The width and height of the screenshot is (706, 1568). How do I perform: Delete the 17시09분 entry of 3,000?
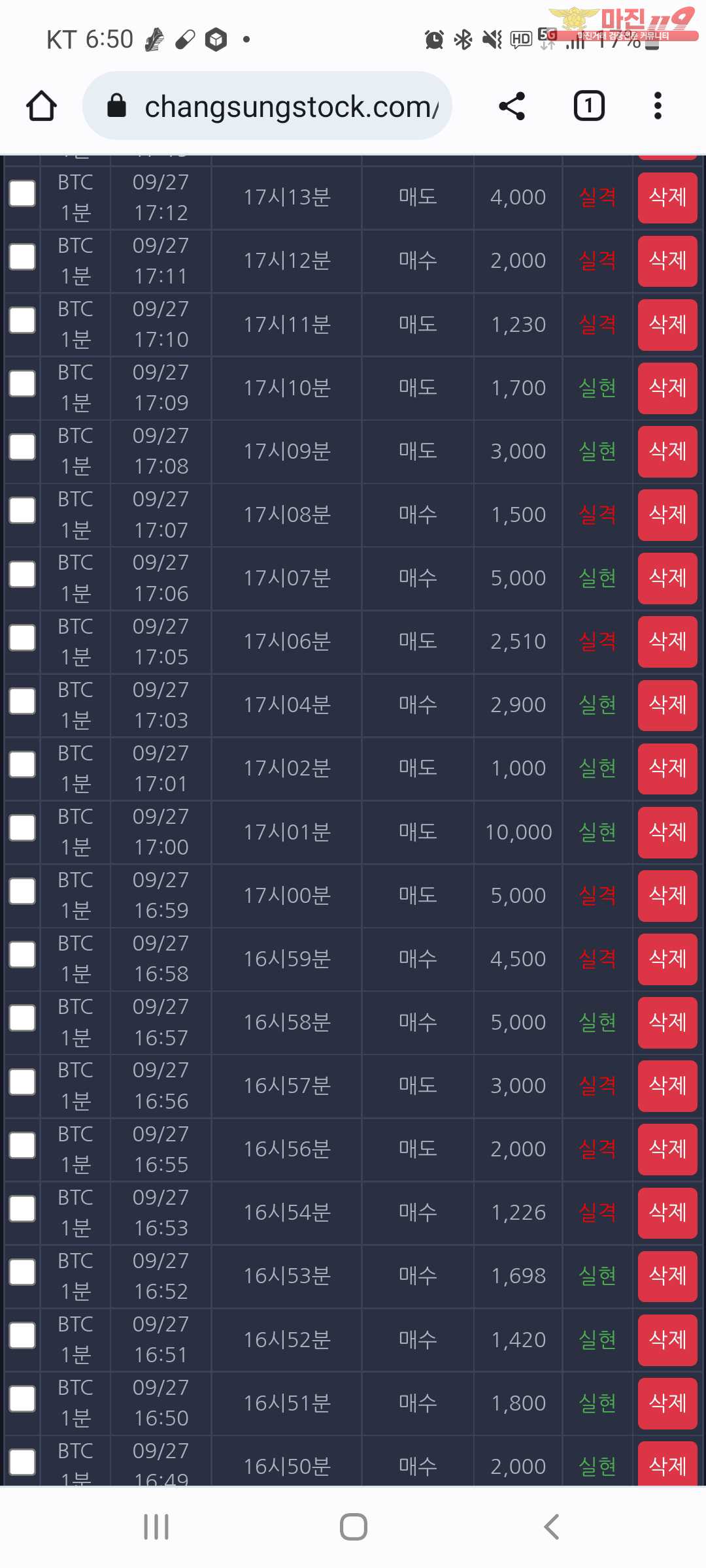pos(667,451)
